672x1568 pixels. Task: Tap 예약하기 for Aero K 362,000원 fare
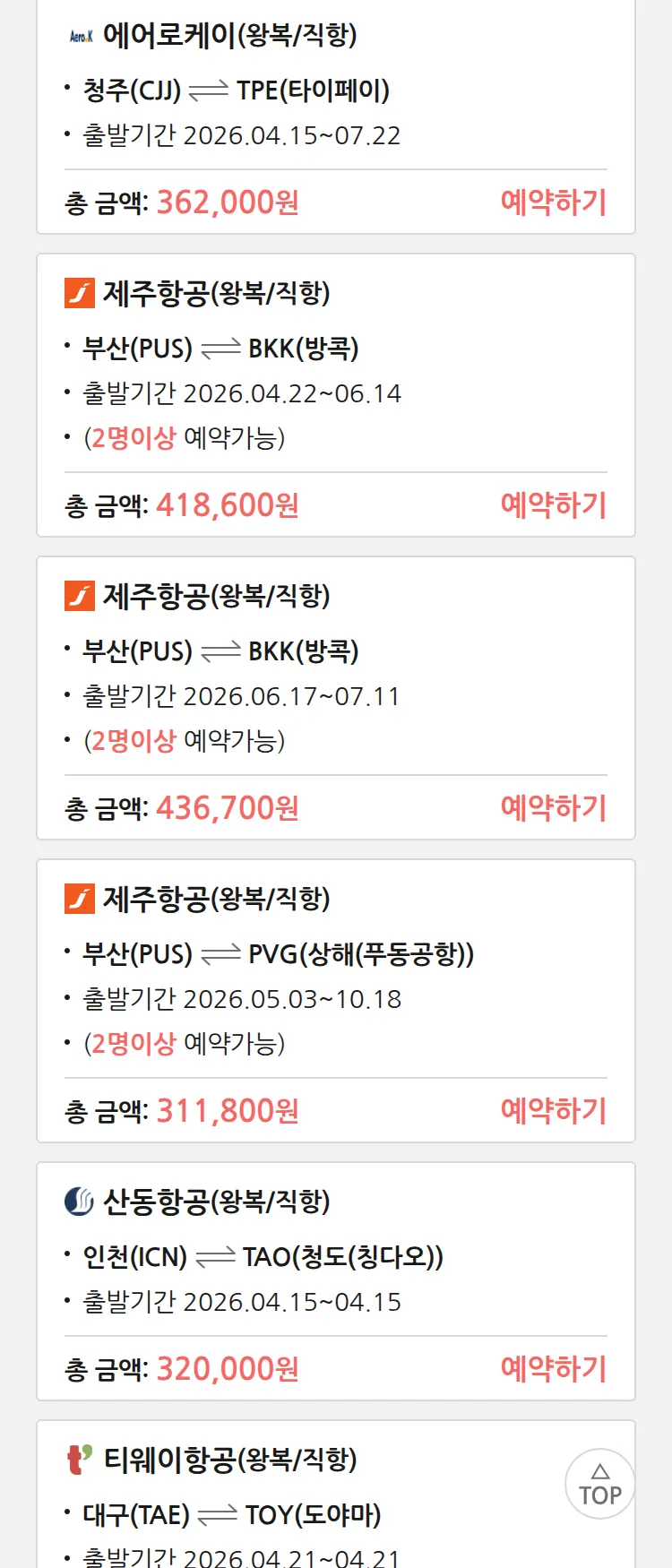[x=553, y=202]
